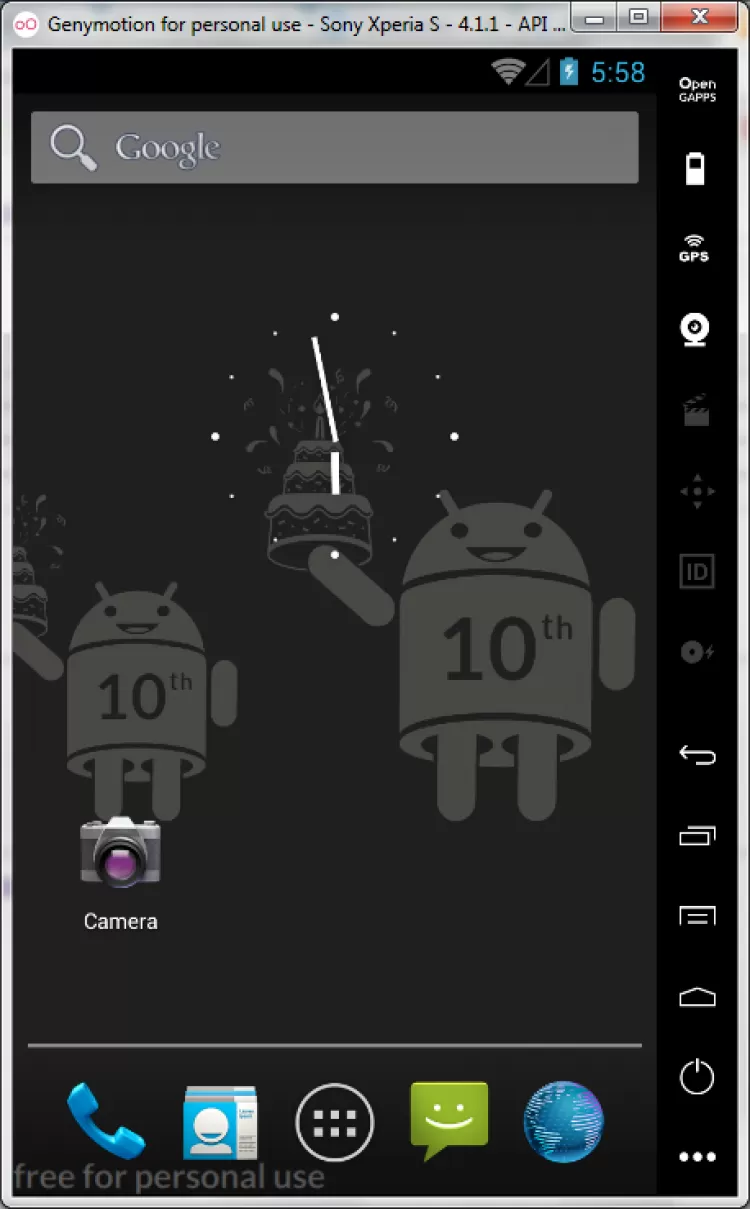
Task: Open the Open GAPPS installer
Action: coord(696,90)
